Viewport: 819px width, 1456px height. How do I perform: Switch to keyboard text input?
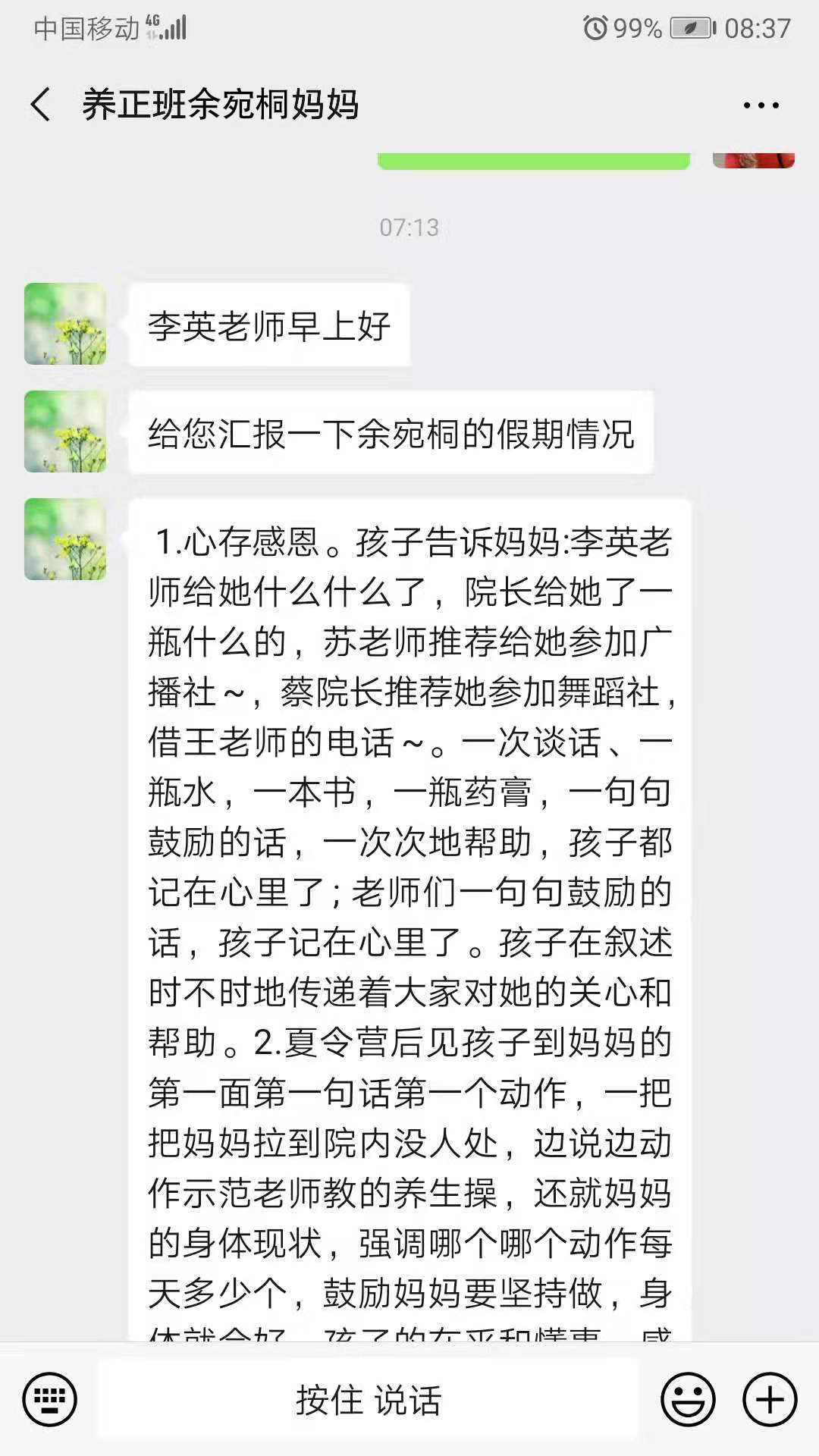(49, 1399)
